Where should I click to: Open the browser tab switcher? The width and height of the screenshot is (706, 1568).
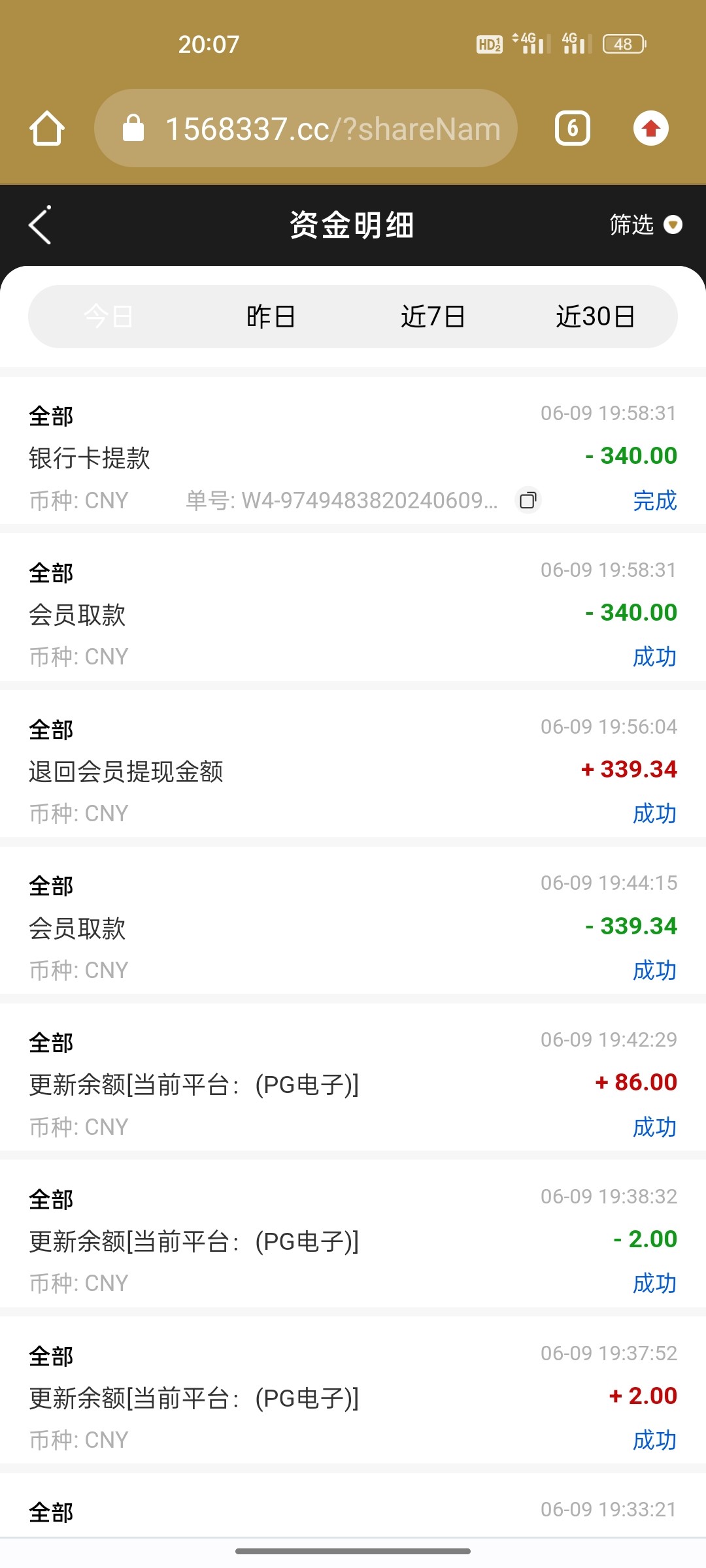click(x=572, y=128)
